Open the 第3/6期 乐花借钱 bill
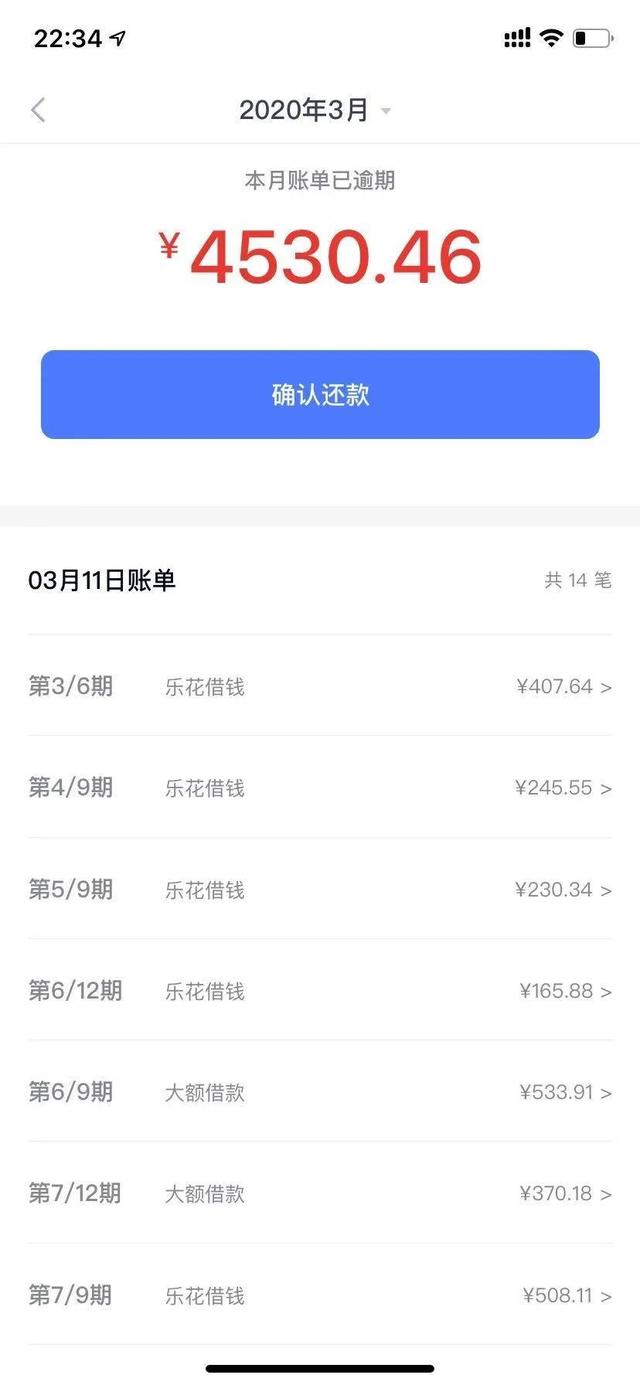 [x=320, y=687]
